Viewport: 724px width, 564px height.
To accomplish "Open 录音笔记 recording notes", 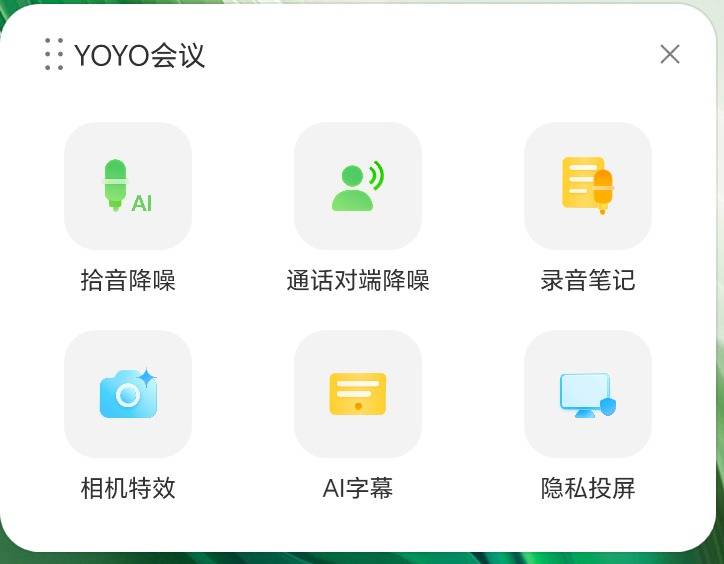I will (588, 186).
